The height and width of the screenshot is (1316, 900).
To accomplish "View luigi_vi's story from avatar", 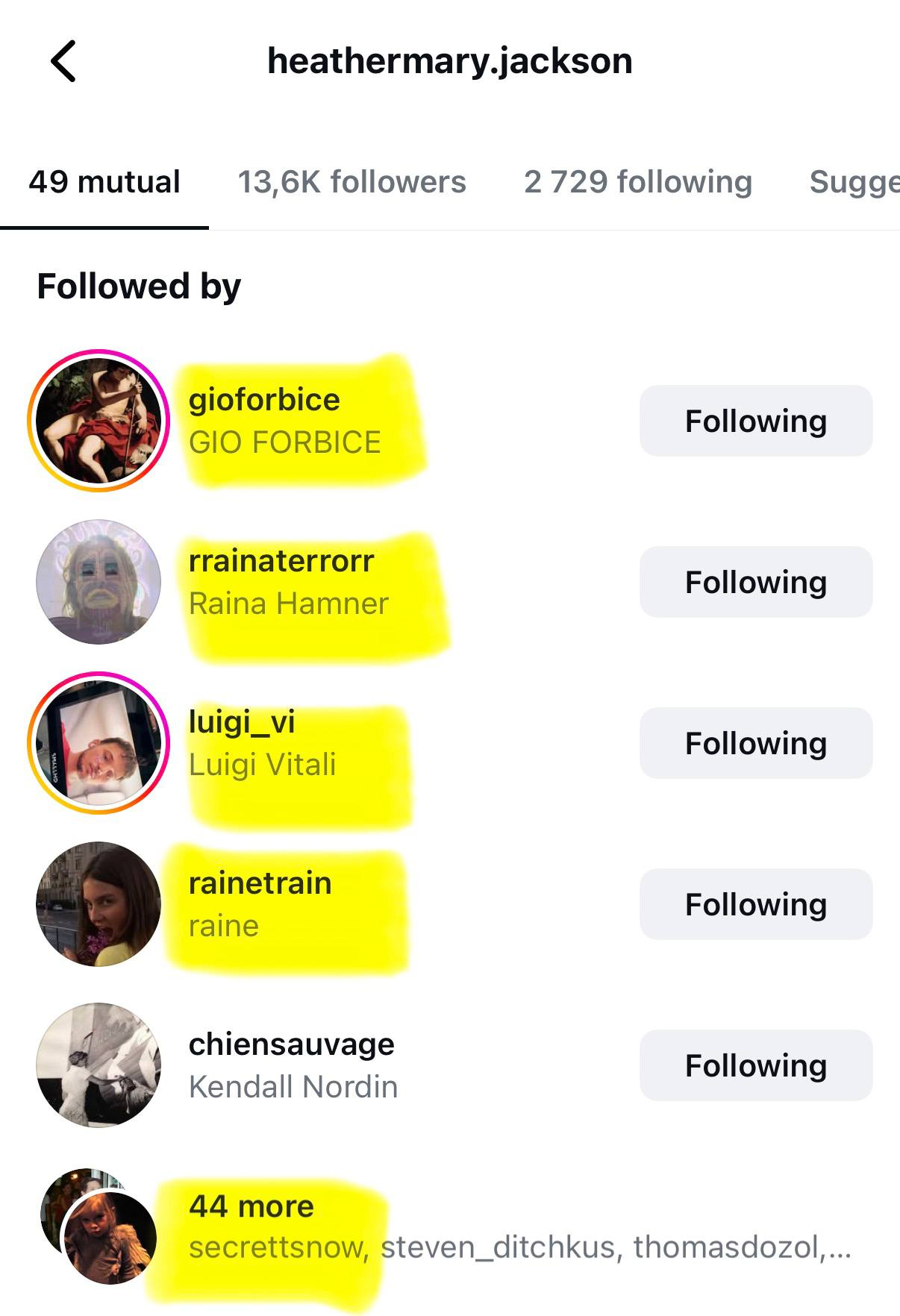I will coord(99,743).
